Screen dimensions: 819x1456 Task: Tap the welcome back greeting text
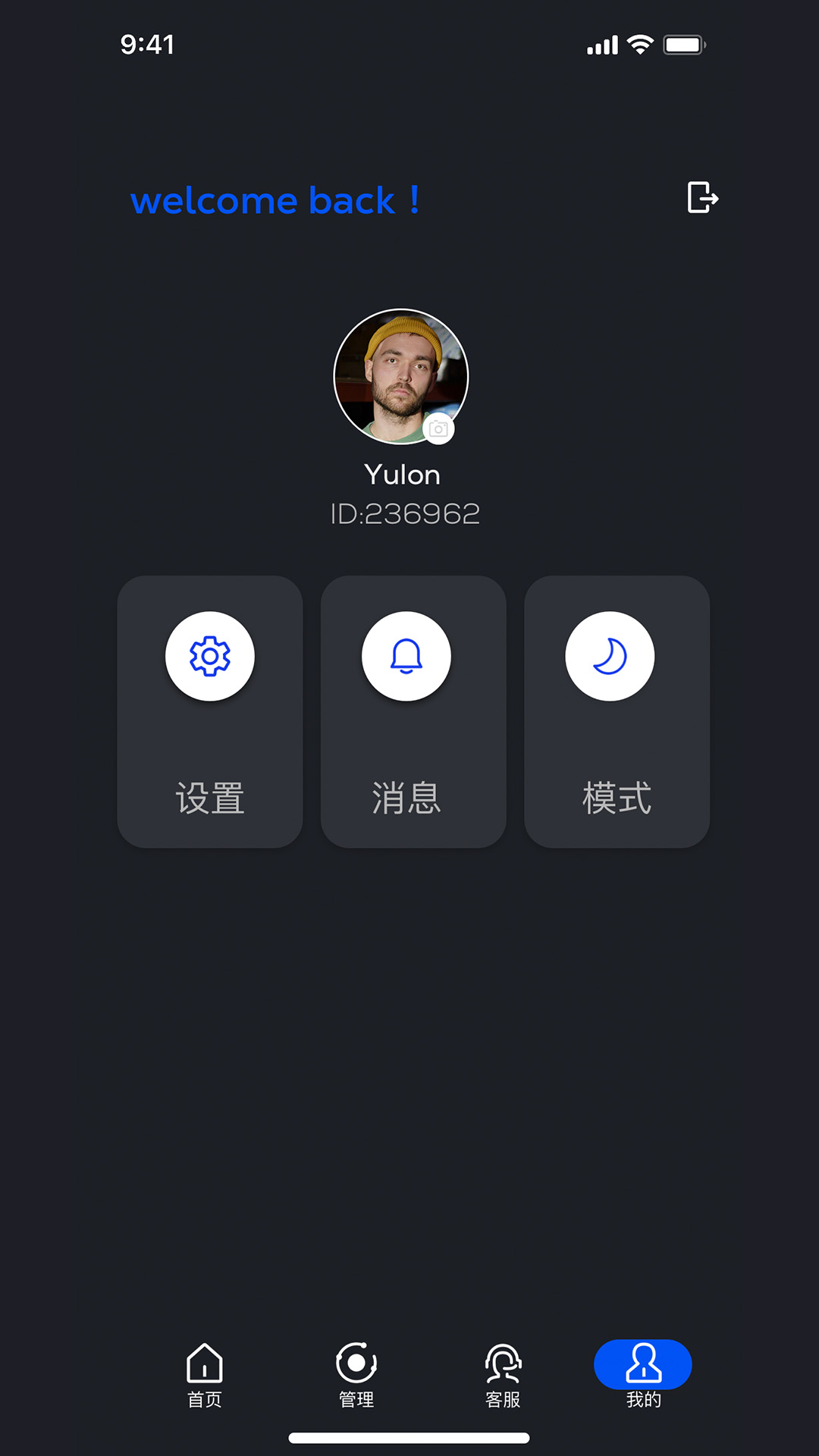pos(275,200)
